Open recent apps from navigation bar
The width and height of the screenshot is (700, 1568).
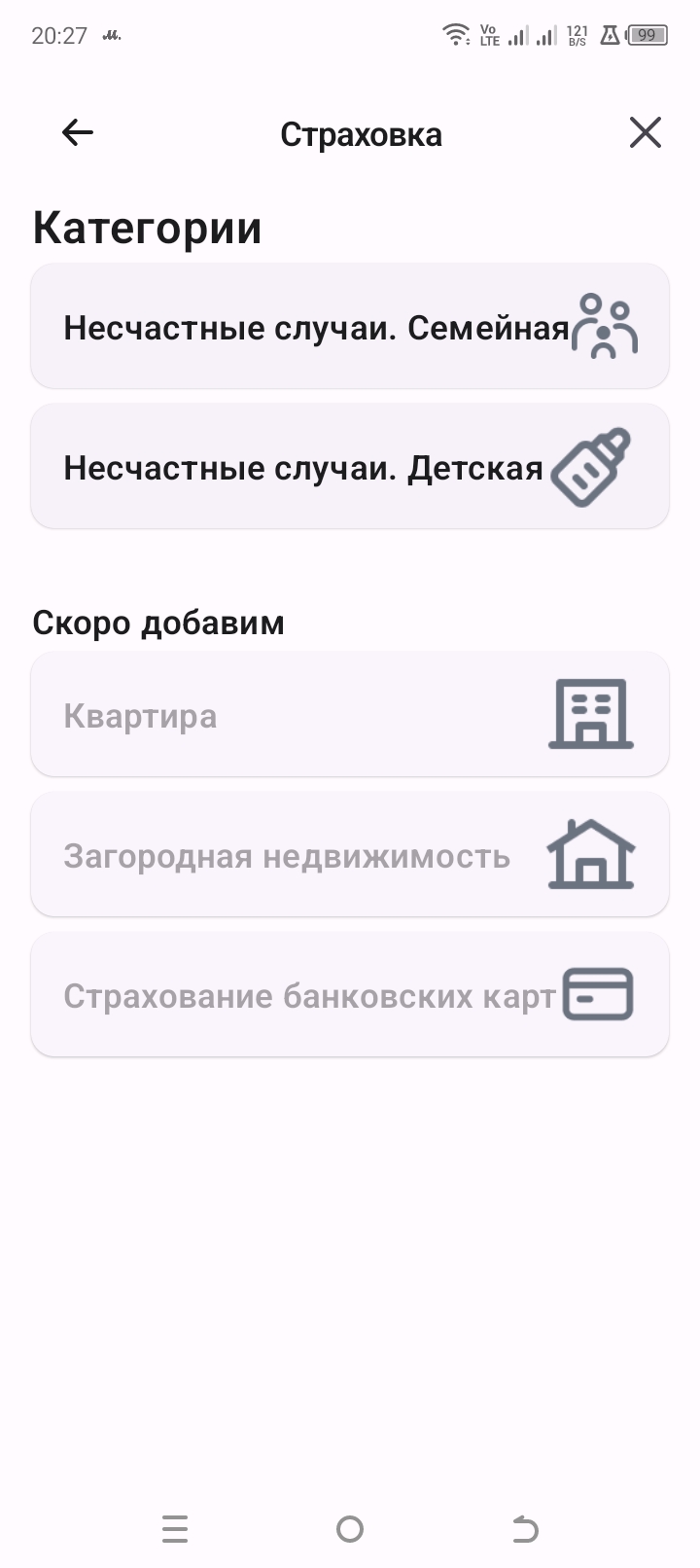[x=175, y=1529]
